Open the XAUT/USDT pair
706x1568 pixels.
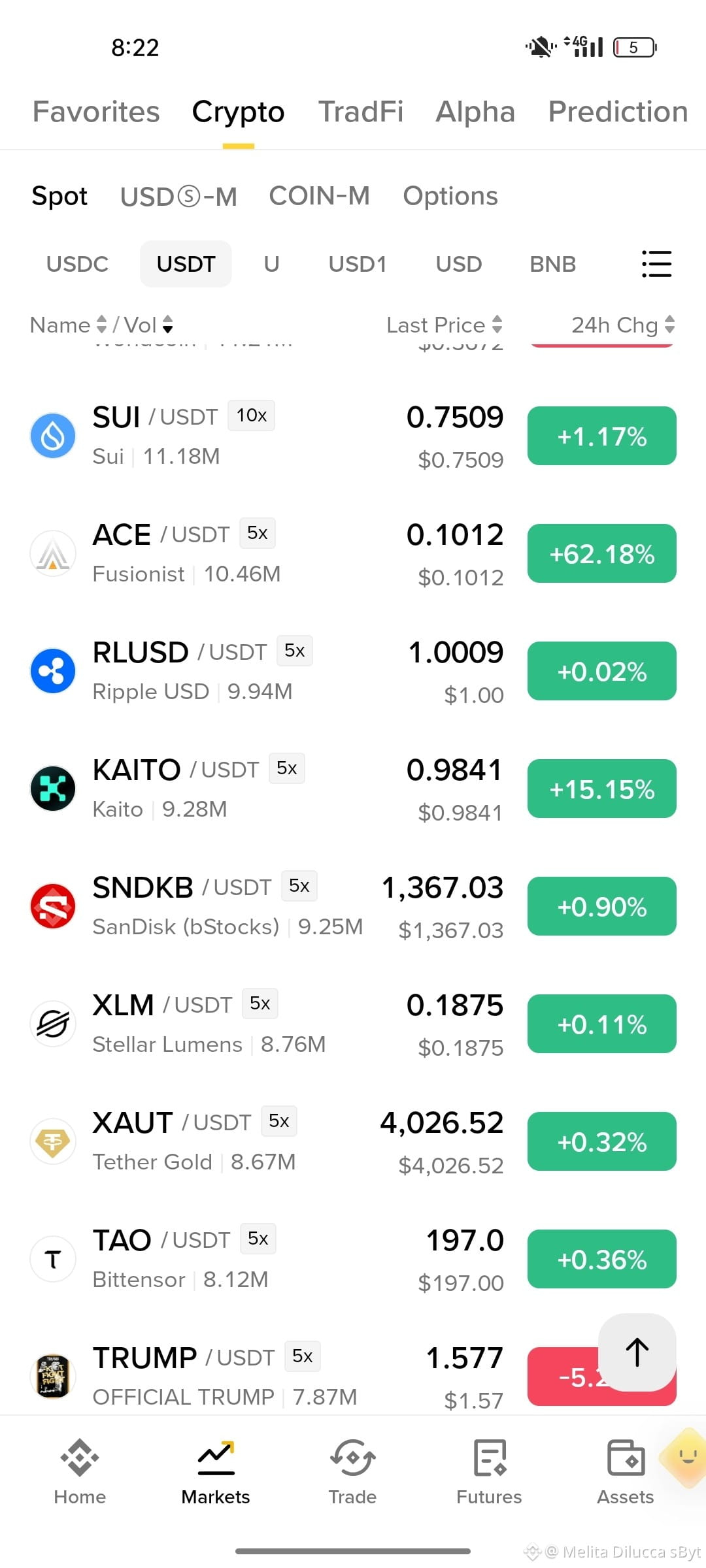[x=353, y=1141]
